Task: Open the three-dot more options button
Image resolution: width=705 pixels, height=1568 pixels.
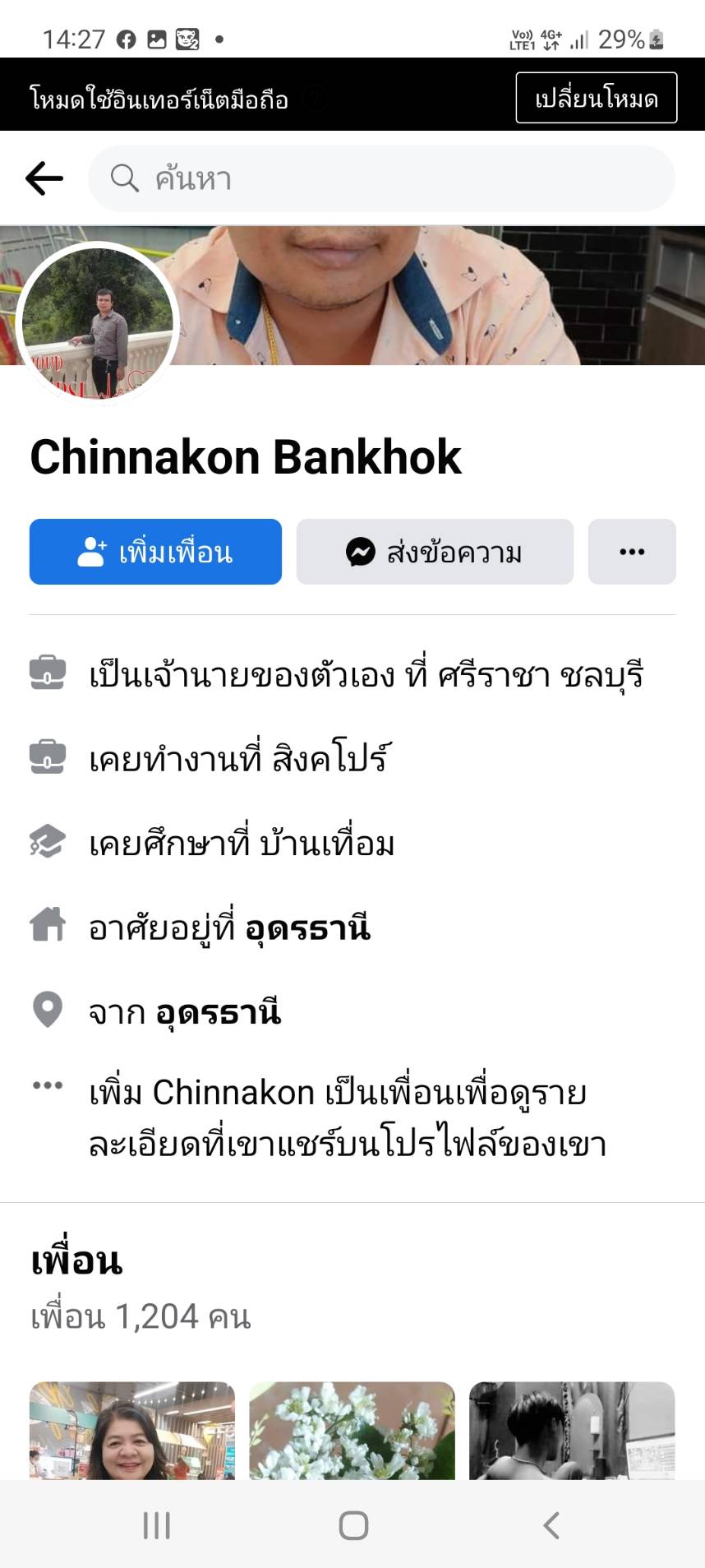Action: (631, 552)
